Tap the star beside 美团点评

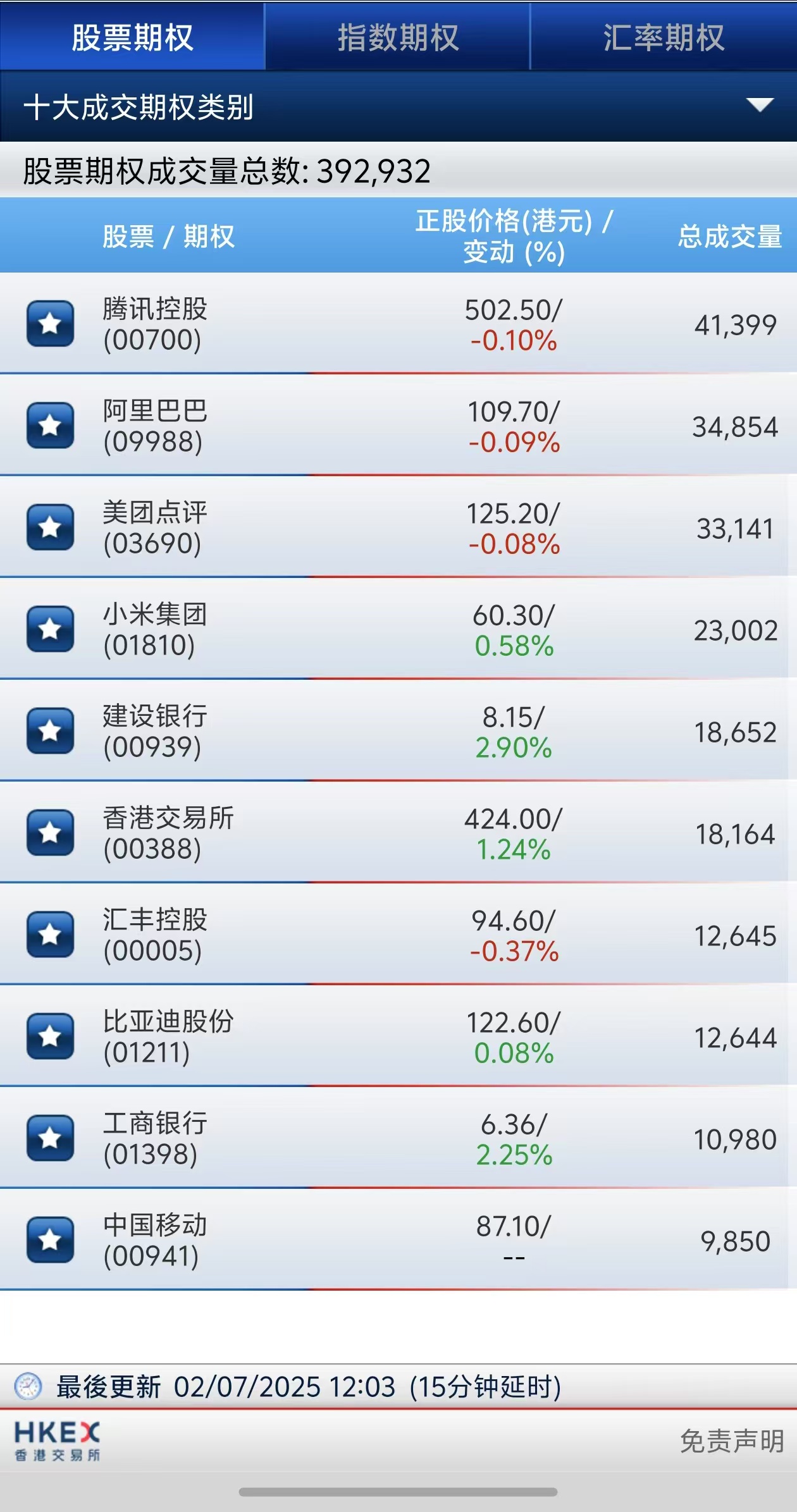[50, 527]
